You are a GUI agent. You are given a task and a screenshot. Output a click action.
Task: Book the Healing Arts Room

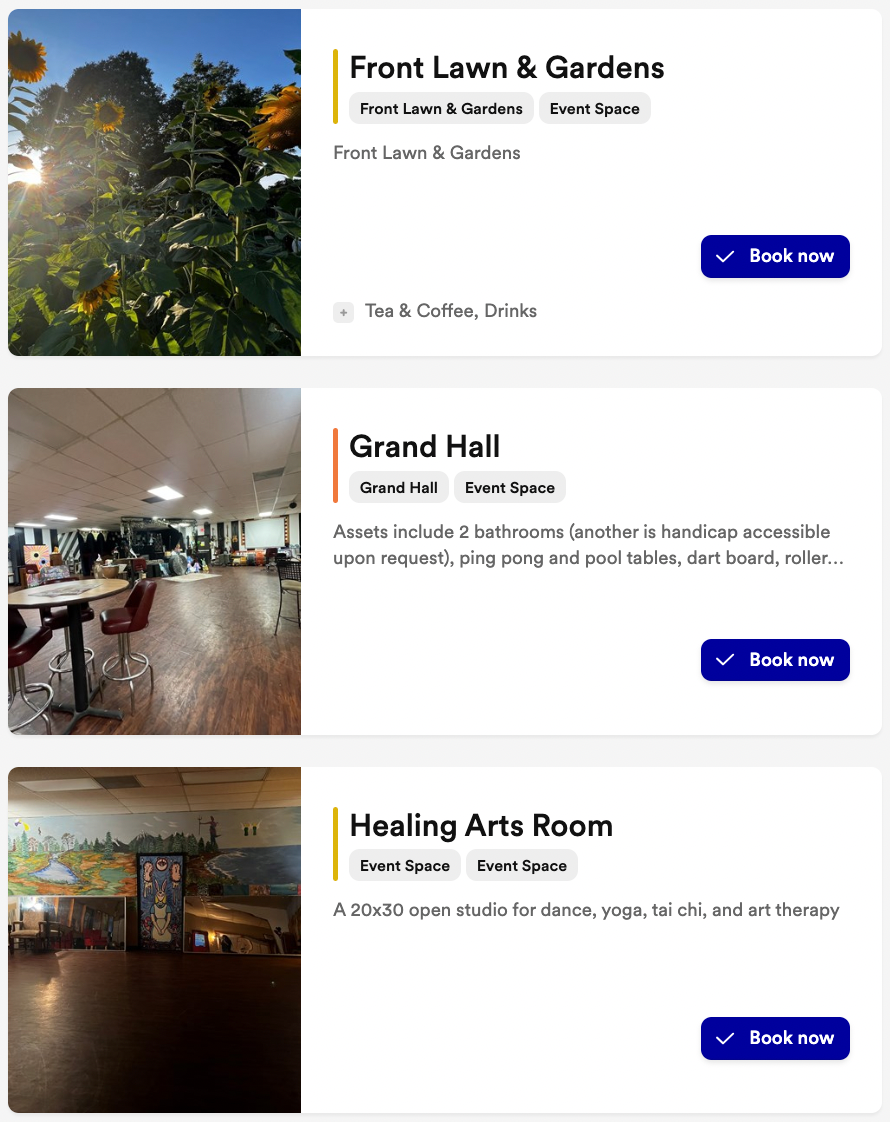pyautogui.click(x=775, y=1038)
